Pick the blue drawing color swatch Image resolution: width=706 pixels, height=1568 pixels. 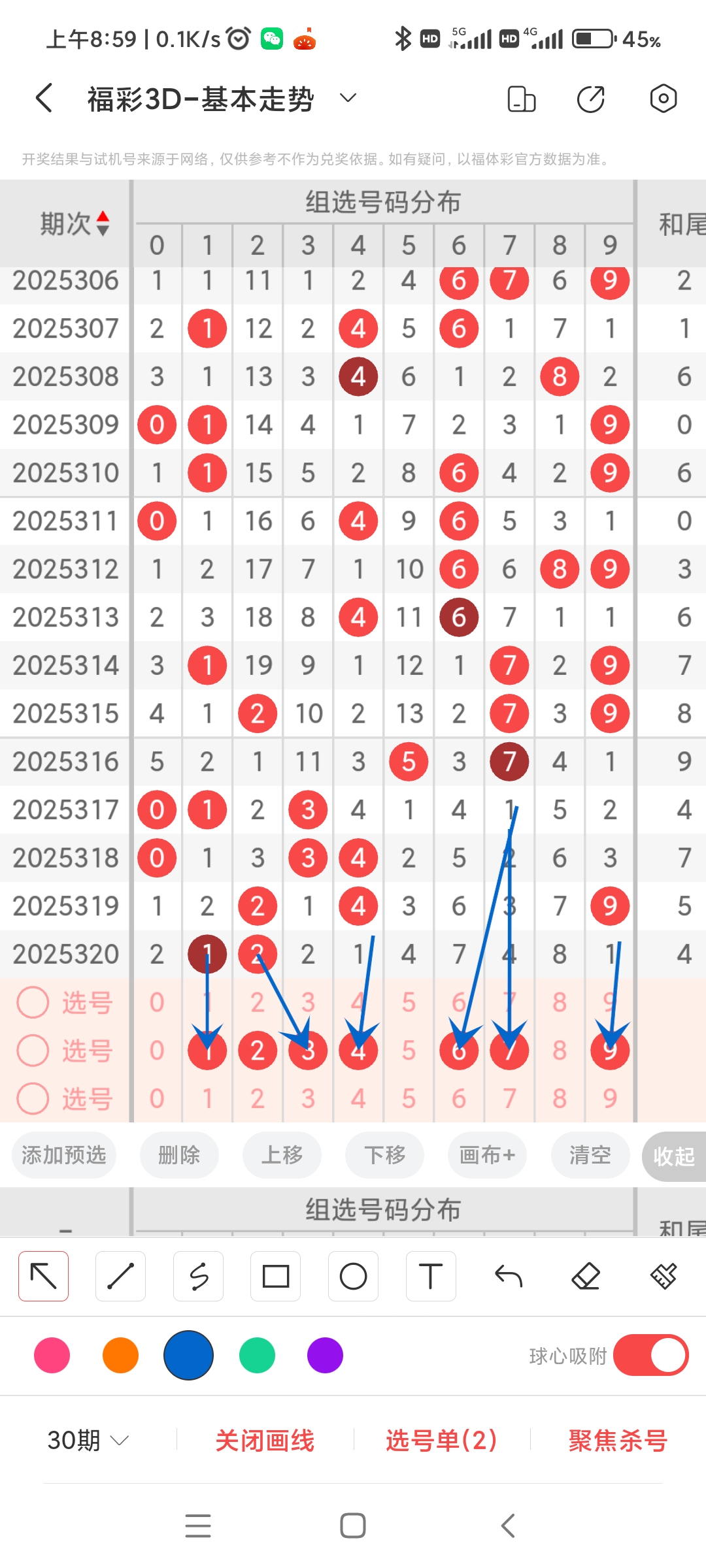[188, 1356]
